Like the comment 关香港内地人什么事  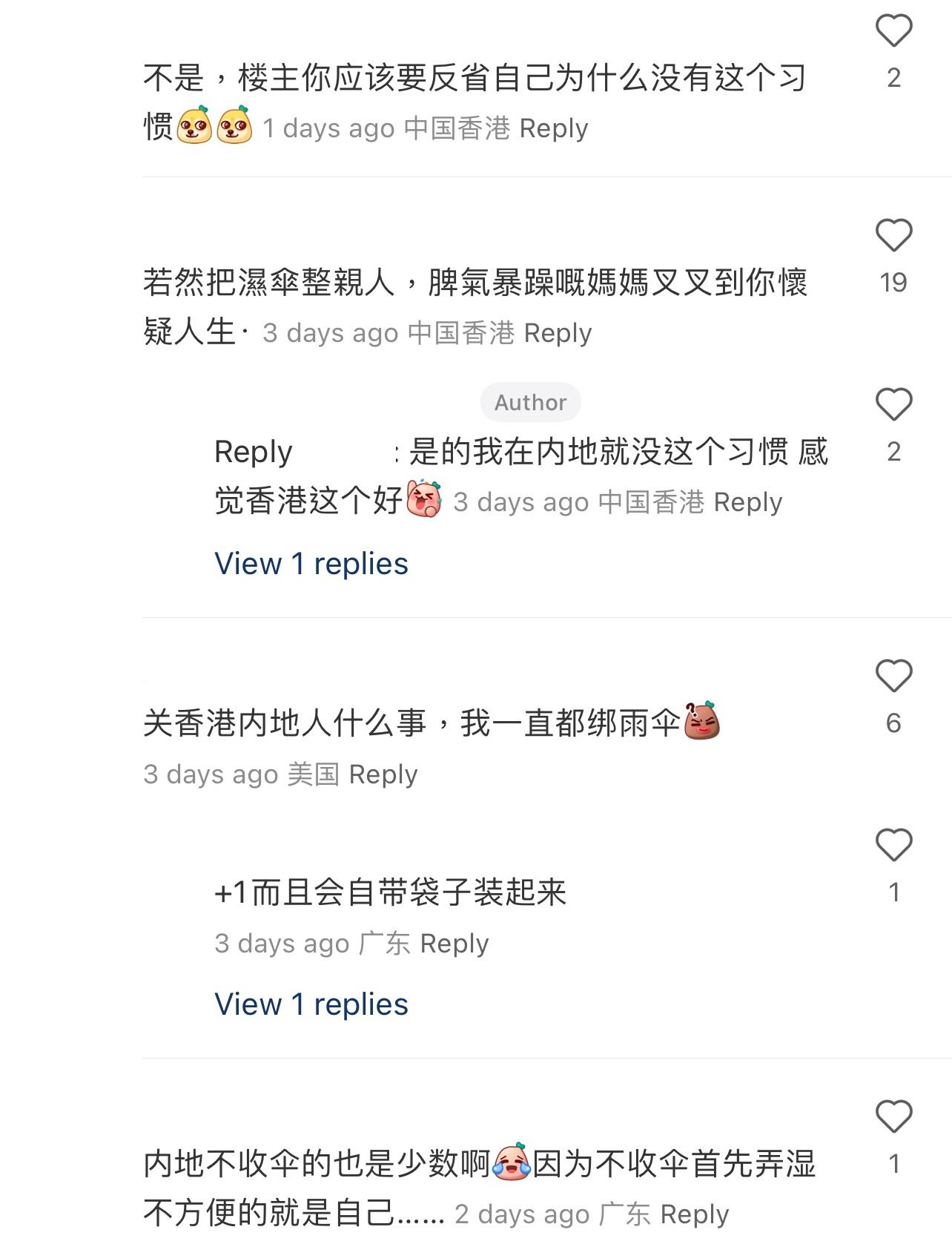[893, 677]
